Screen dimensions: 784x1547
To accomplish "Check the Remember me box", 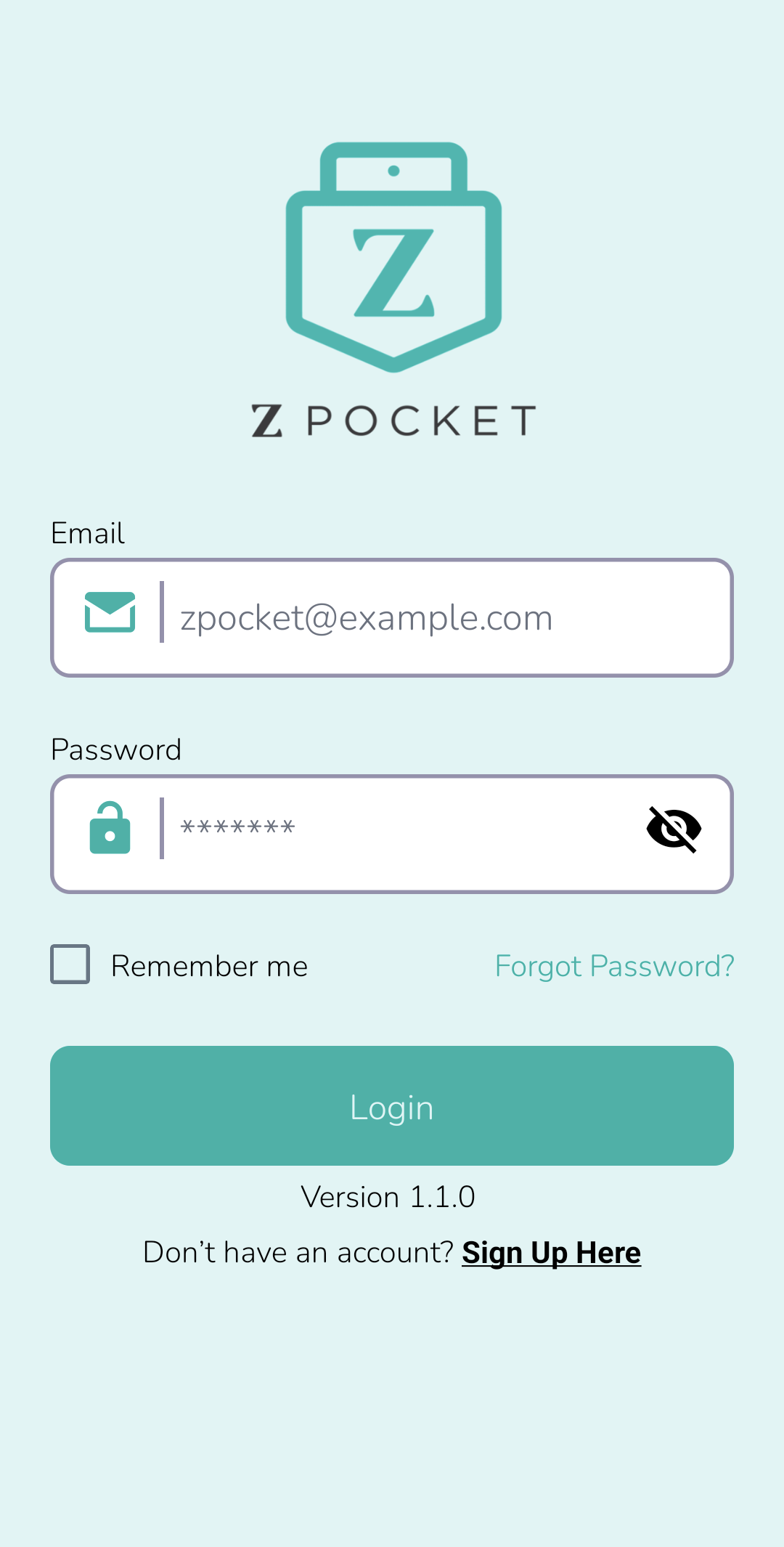I will click(x=70, y=965).
